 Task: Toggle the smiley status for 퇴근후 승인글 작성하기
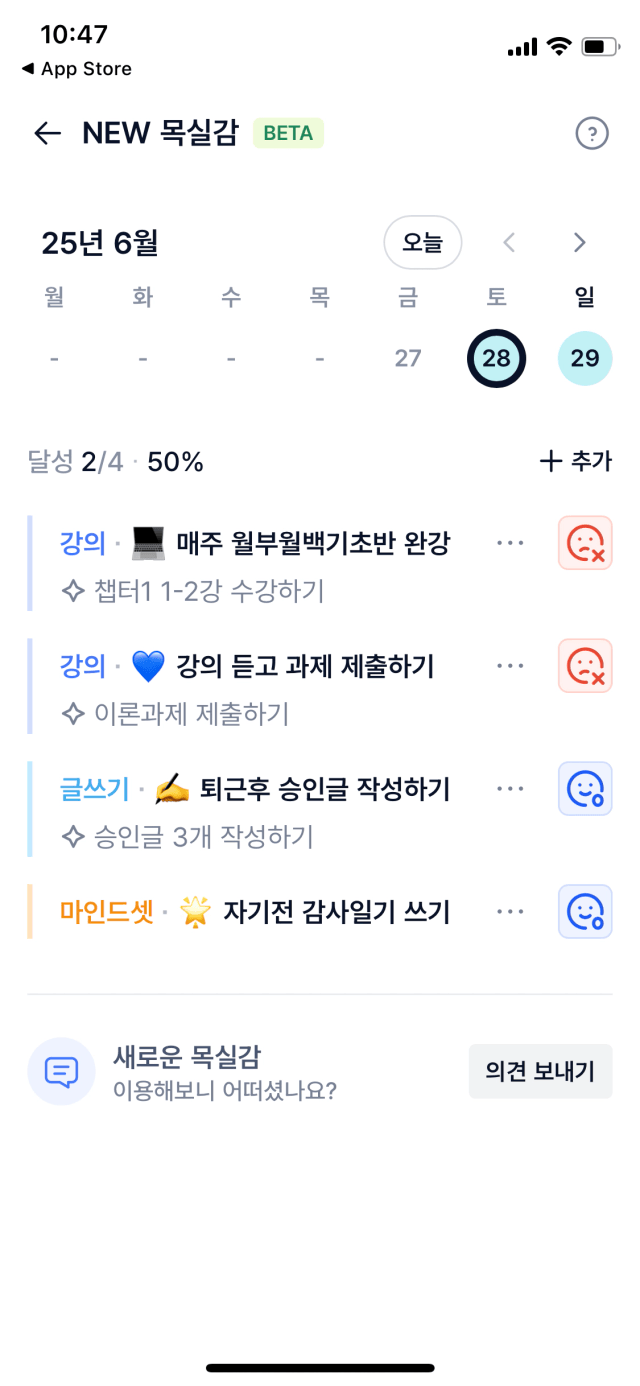click(585, 789)
